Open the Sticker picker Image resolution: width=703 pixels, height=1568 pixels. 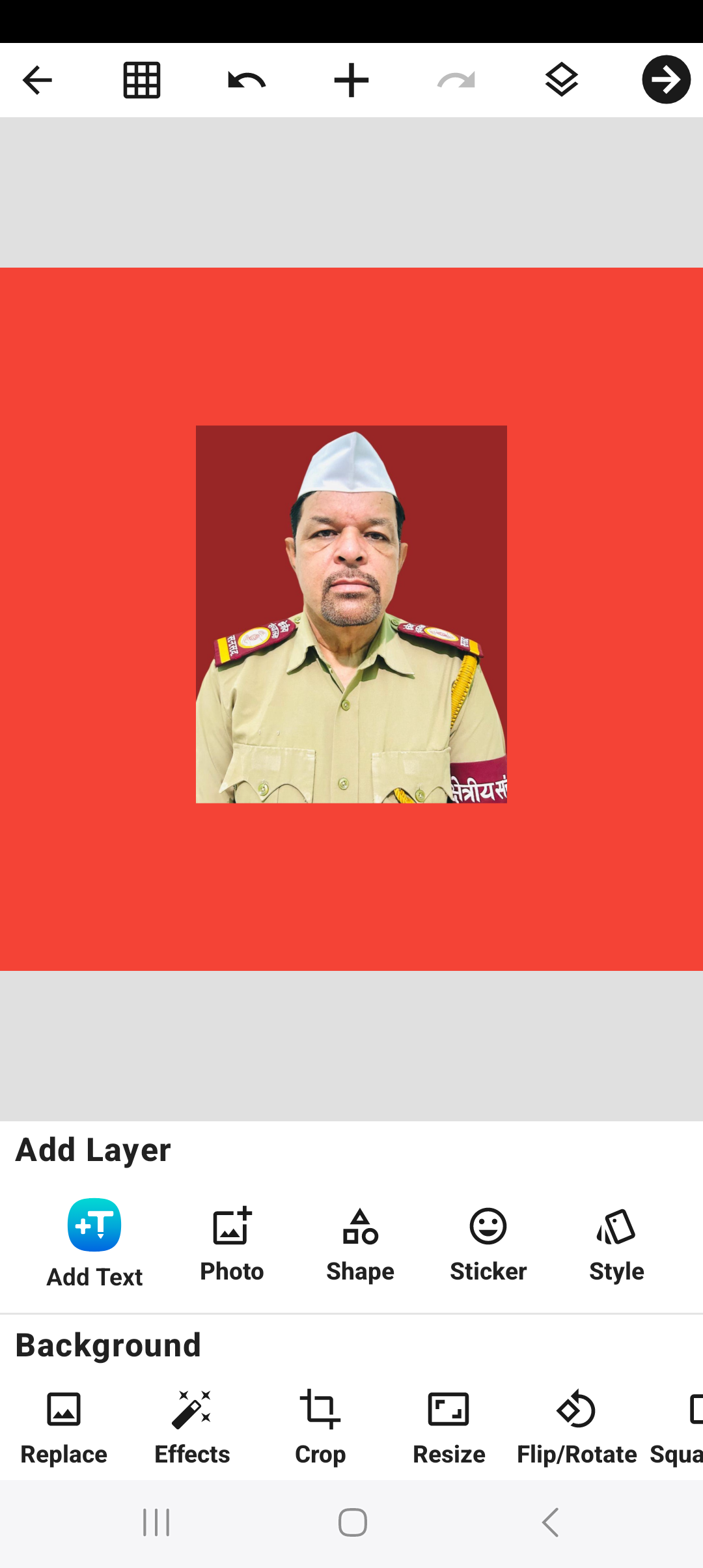[488, 1244]
